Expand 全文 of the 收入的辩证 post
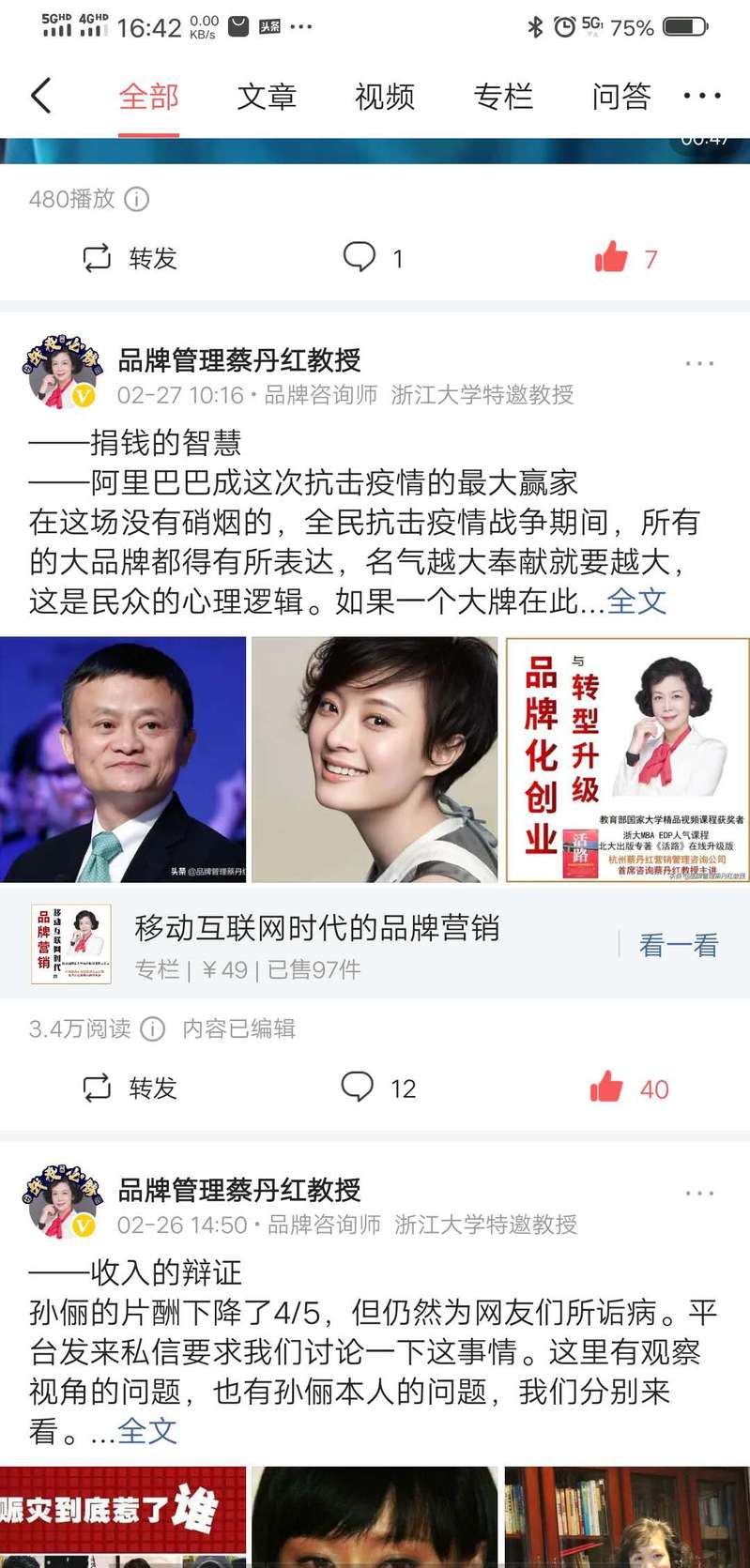This screenshot has height=1568, width=750. [x=147, y=1431]
